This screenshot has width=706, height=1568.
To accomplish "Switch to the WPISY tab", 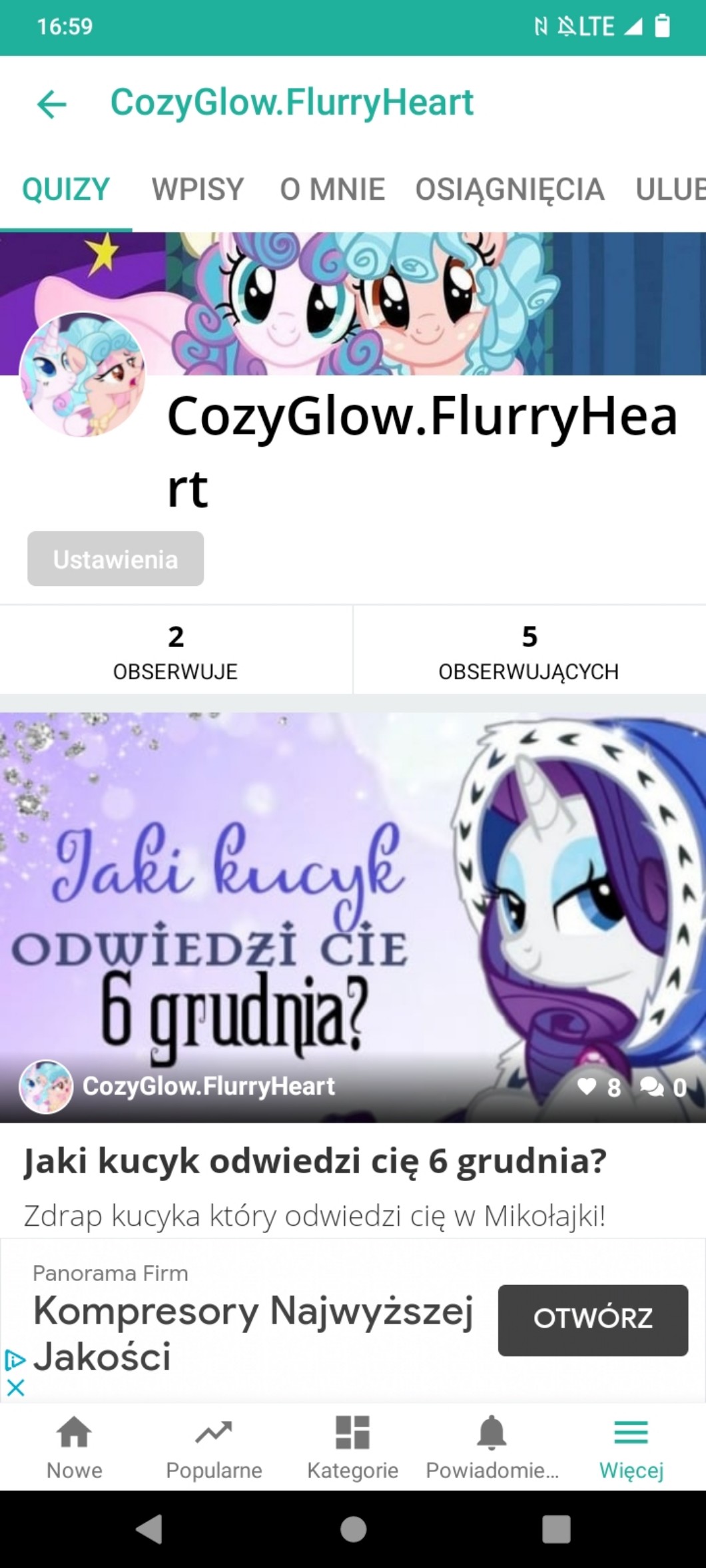I will [x=198, y=189].
